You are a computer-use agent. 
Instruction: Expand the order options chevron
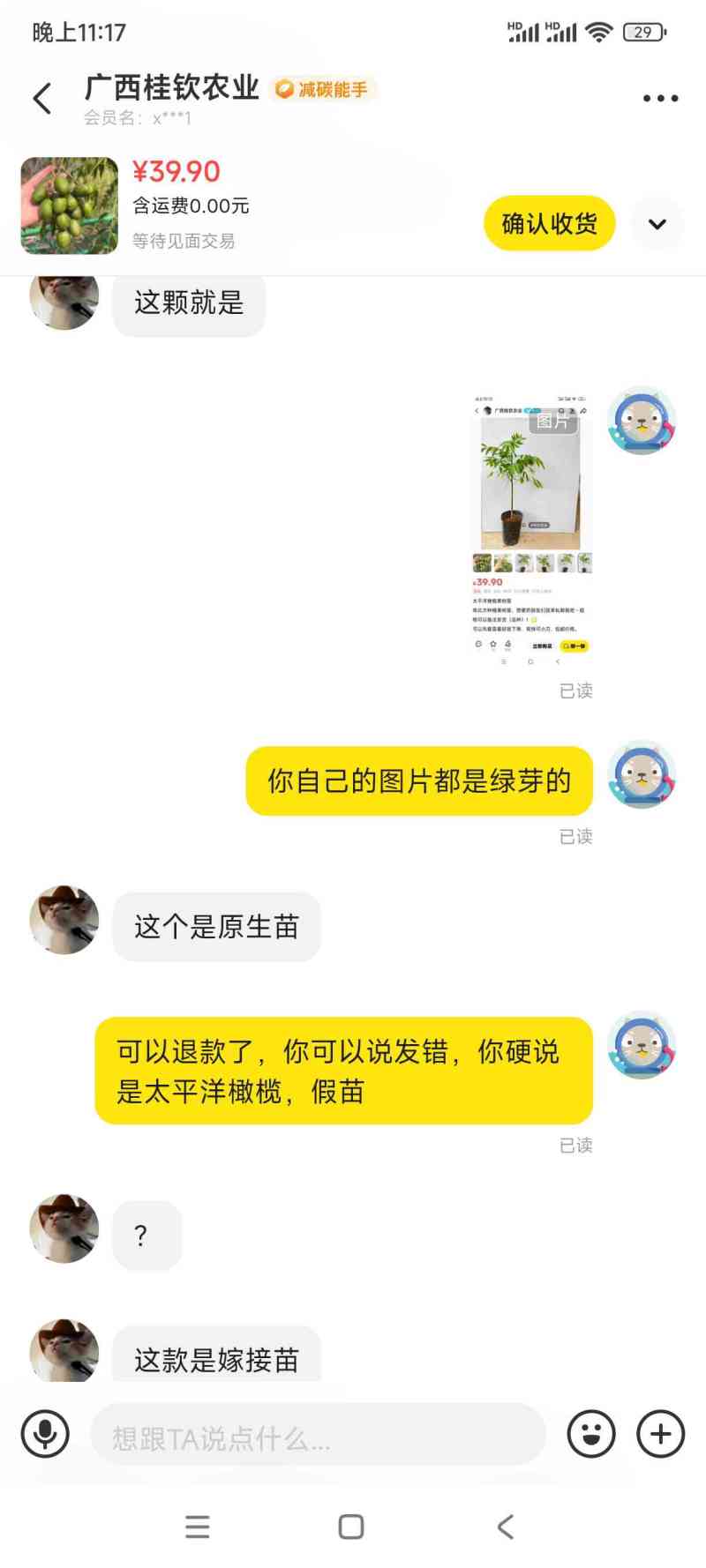click(x=657, y=224)
